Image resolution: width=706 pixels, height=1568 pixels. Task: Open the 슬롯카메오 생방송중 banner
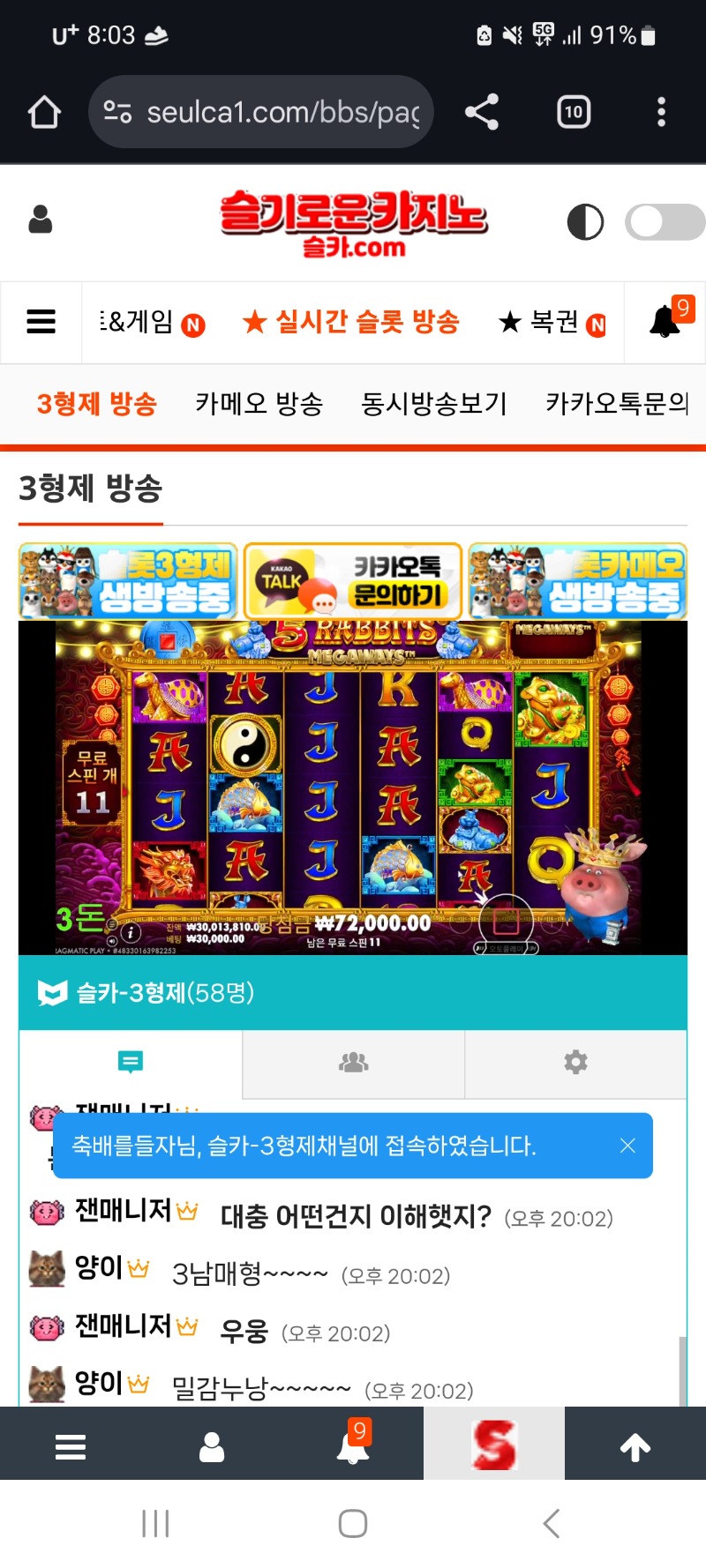(578, 582)
